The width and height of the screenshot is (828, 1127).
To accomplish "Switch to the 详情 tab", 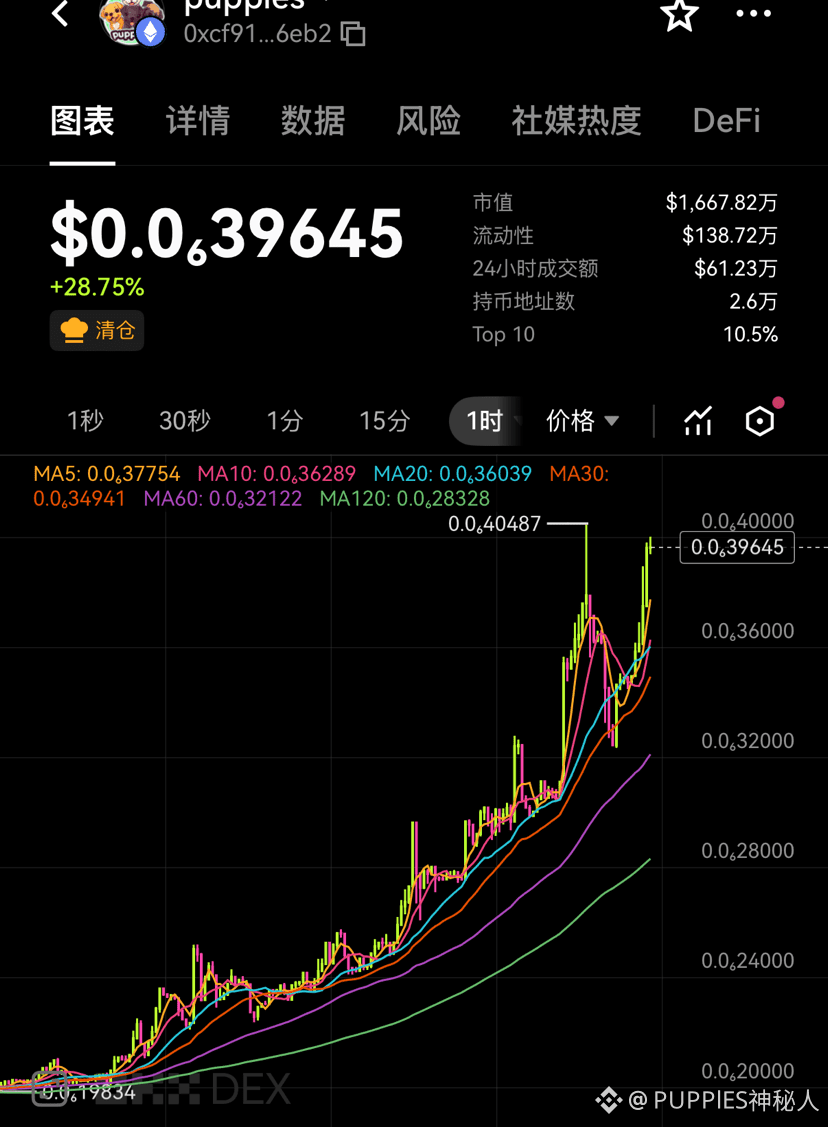I will pyautogui.click(x=198, y=121).
